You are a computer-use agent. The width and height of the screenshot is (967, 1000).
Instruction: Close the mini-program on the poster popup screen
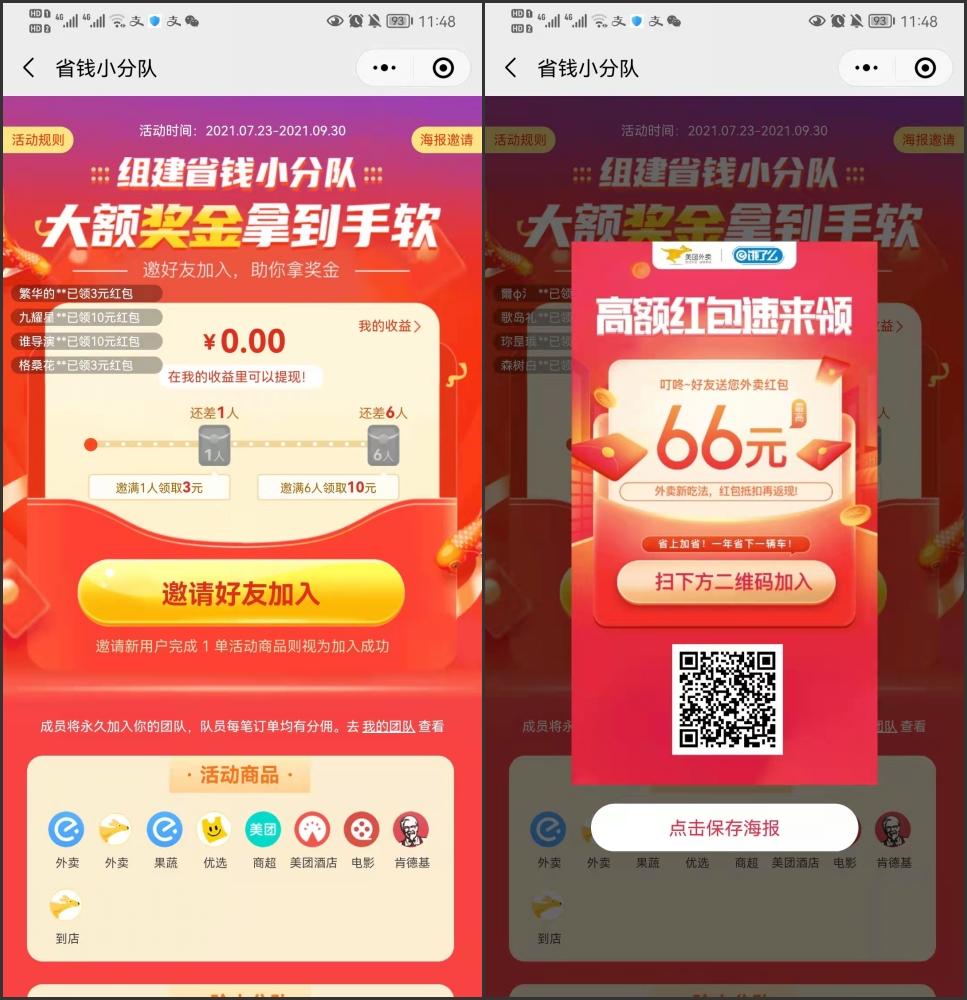(925, 68)
